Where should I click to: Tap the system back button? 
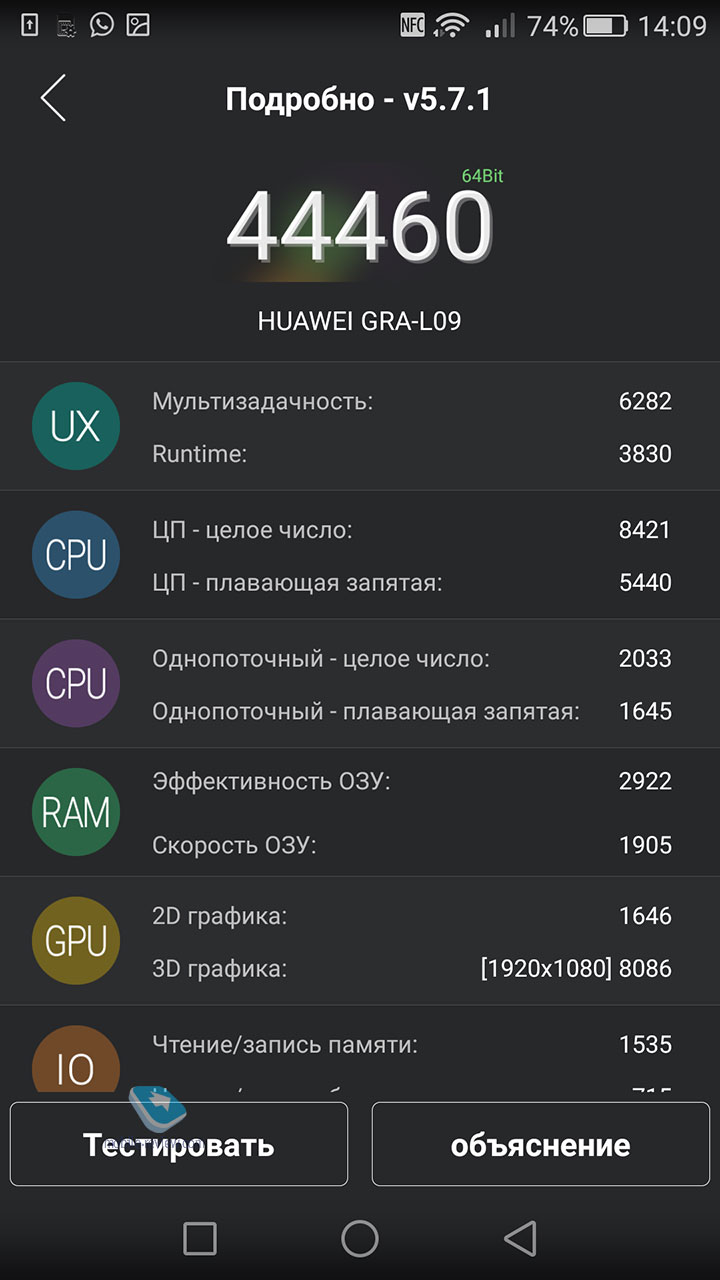(520, 1239)
